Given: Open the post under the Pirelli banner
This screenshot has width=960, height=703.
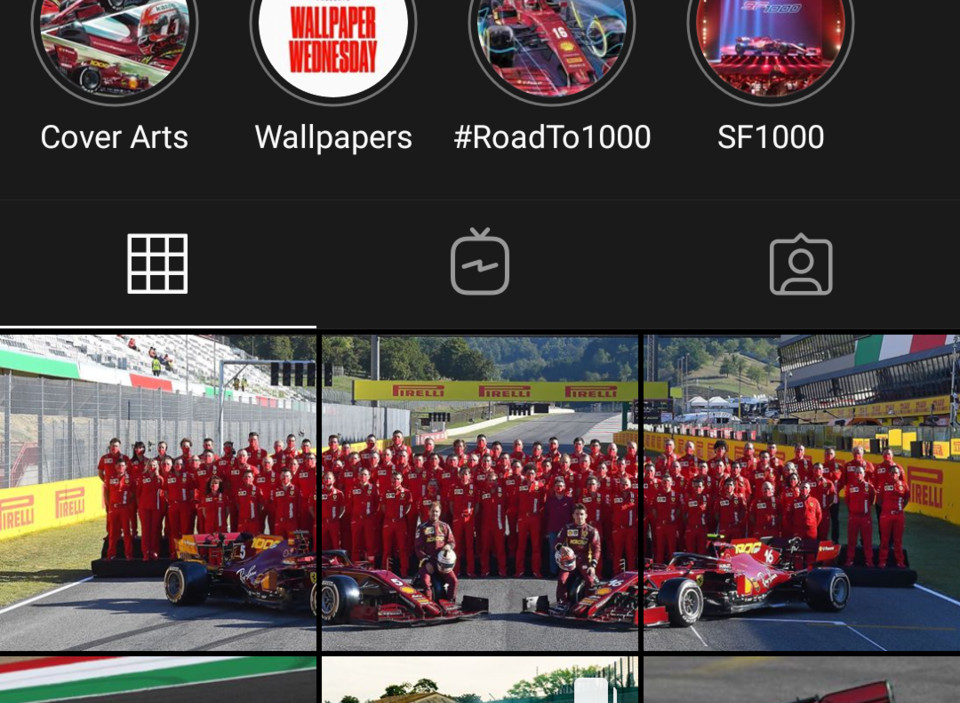Looking at the screenshot, I should coord(480,492).
